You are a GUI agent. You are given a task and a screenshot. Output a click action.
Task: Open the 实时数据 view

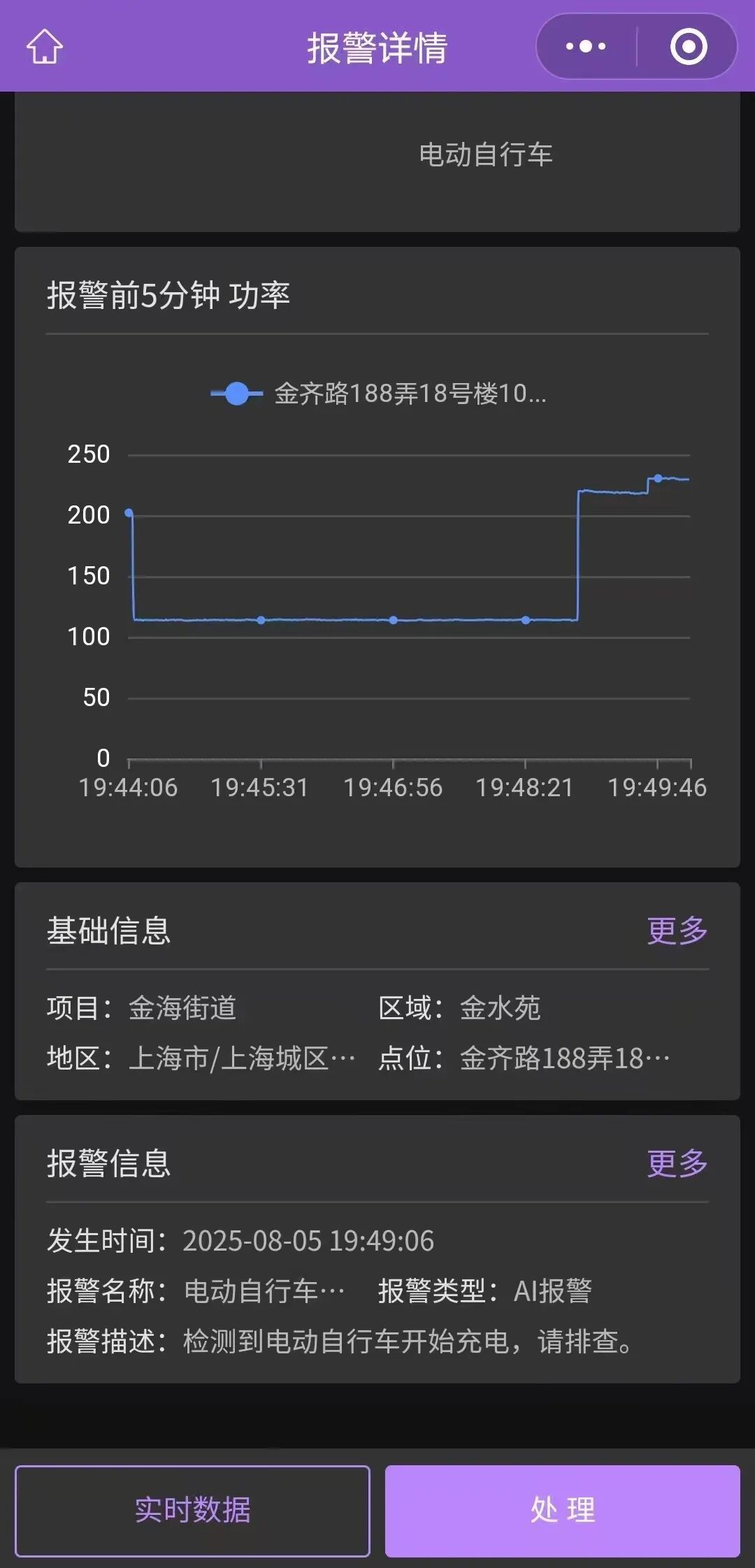[x=192, y=1510]
